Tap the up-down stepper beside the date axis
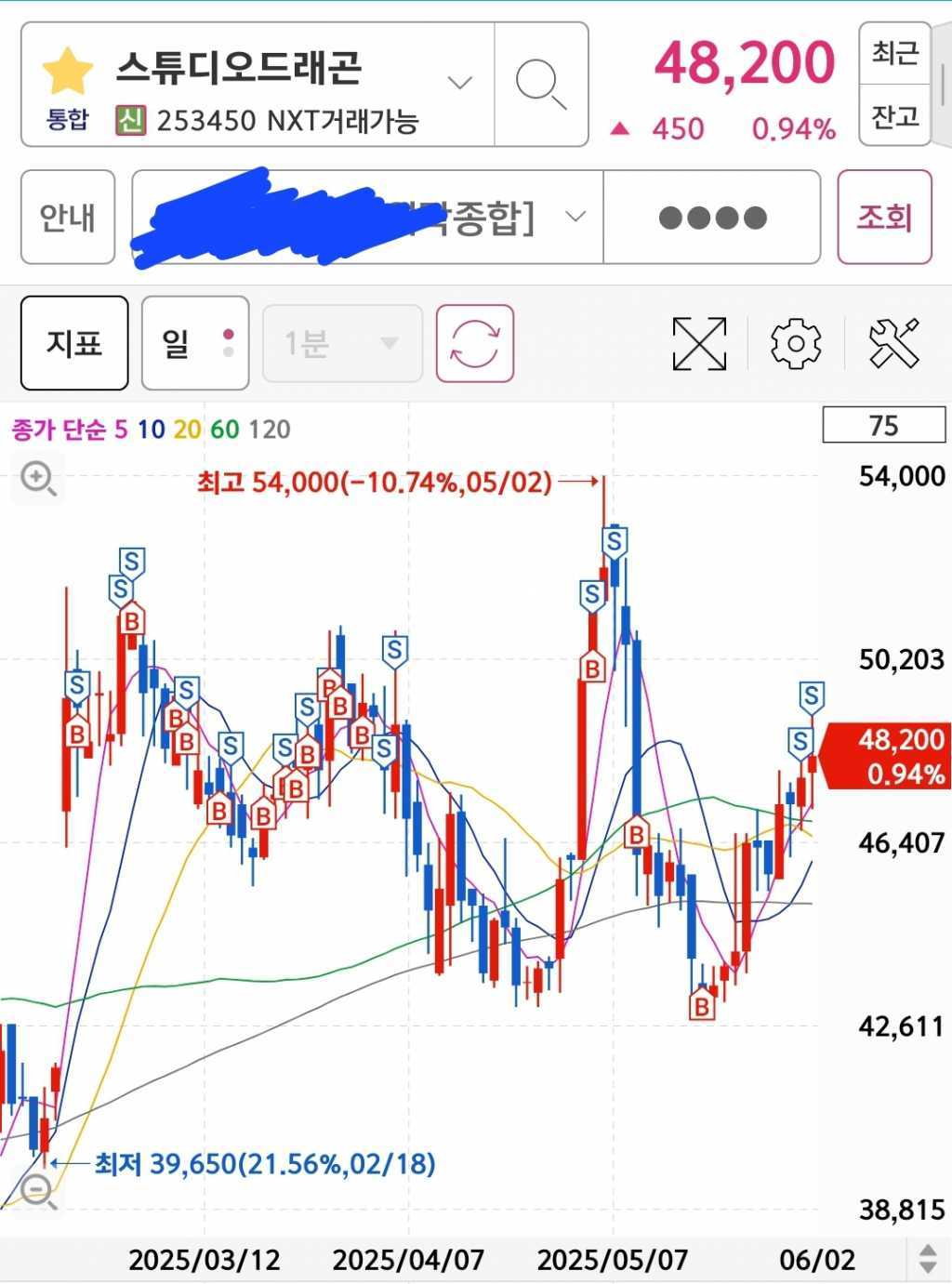 click(x=927, y=1259)
